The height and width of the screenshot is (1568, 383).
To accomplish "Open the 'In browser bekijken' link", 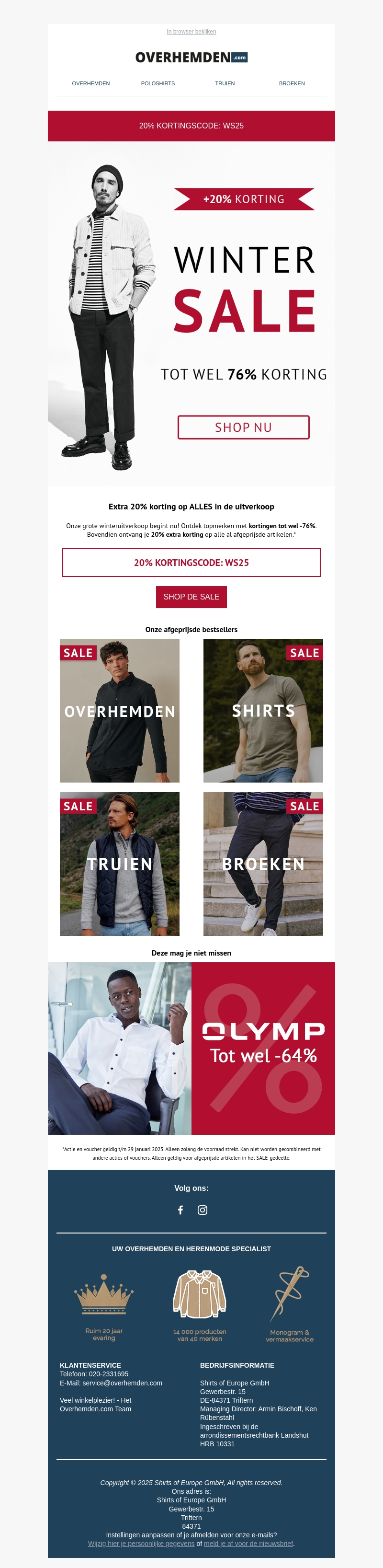I will [x=191, y=32].
